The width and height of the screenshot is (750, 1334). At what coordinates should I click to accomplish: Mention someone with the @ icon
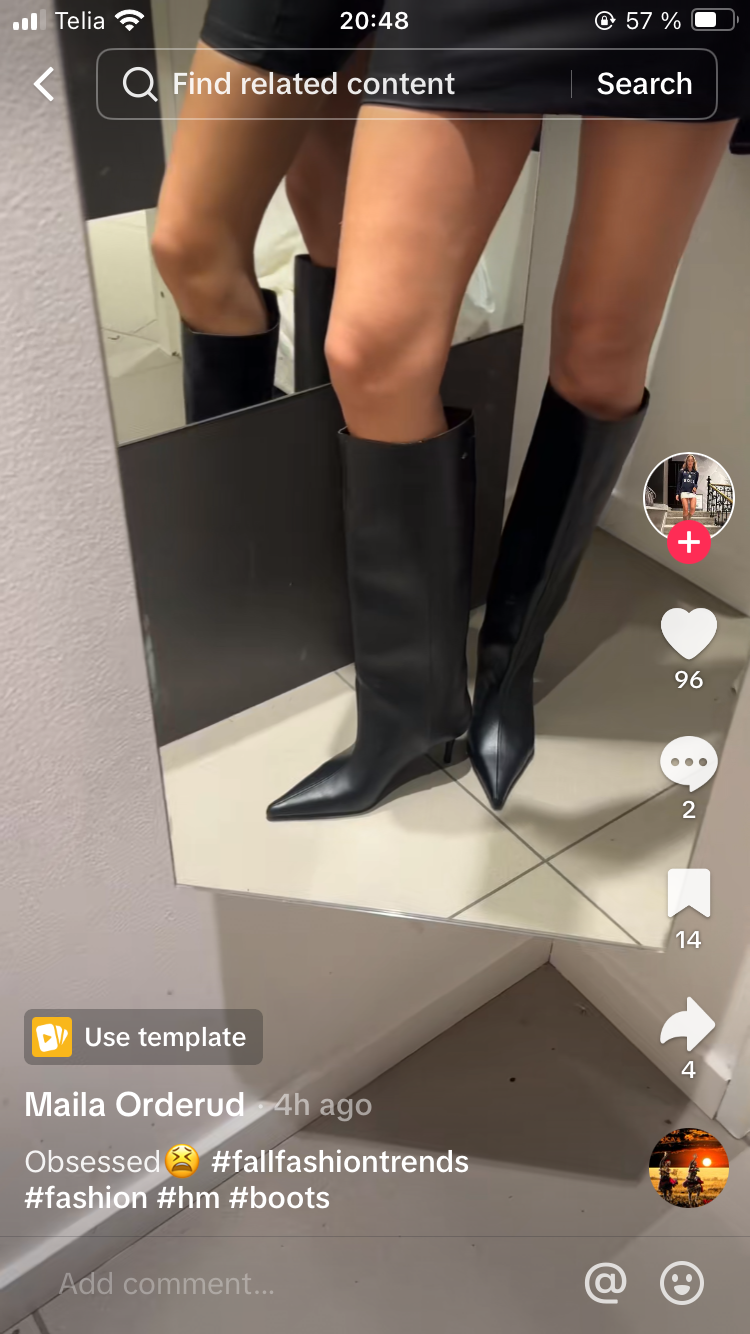click(605, 1283)
